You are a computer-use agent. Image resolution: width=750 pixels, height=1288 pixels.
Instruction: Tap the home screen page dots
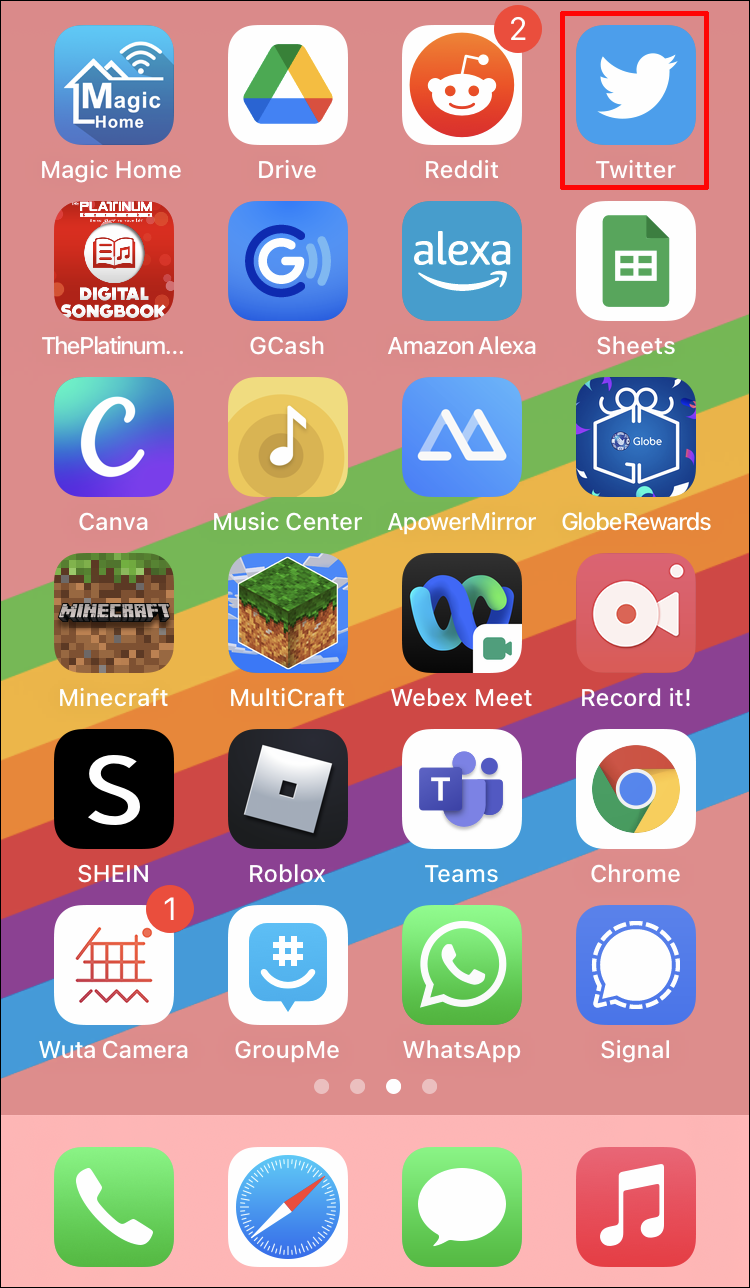(375, 1086)
